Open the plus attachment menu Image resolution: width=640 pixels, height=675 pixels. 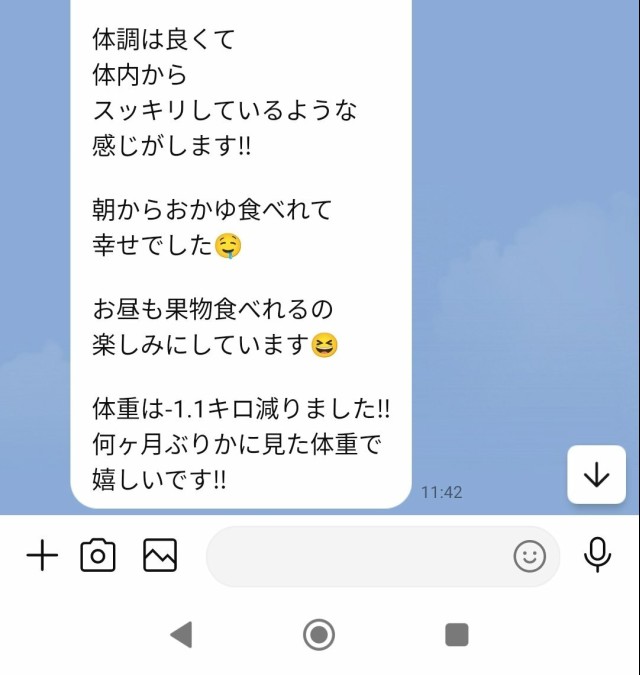point(42,556)
